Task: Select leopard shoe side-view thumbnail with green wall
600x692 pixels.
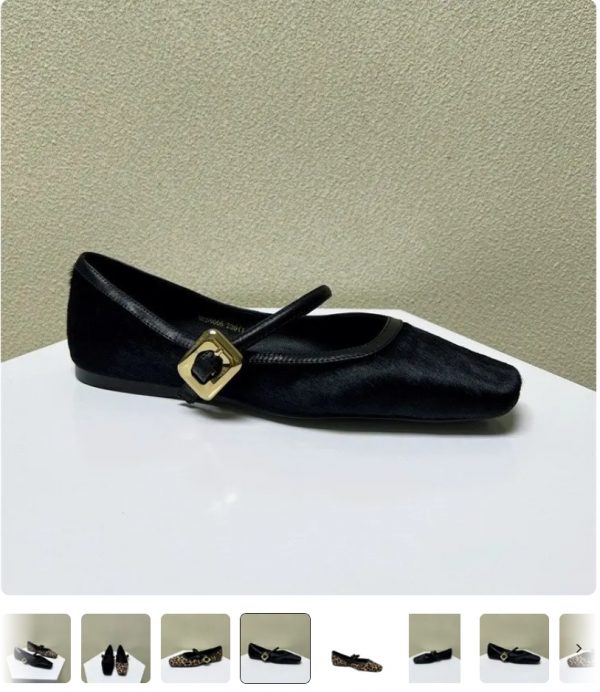Action: coord(195,649)
